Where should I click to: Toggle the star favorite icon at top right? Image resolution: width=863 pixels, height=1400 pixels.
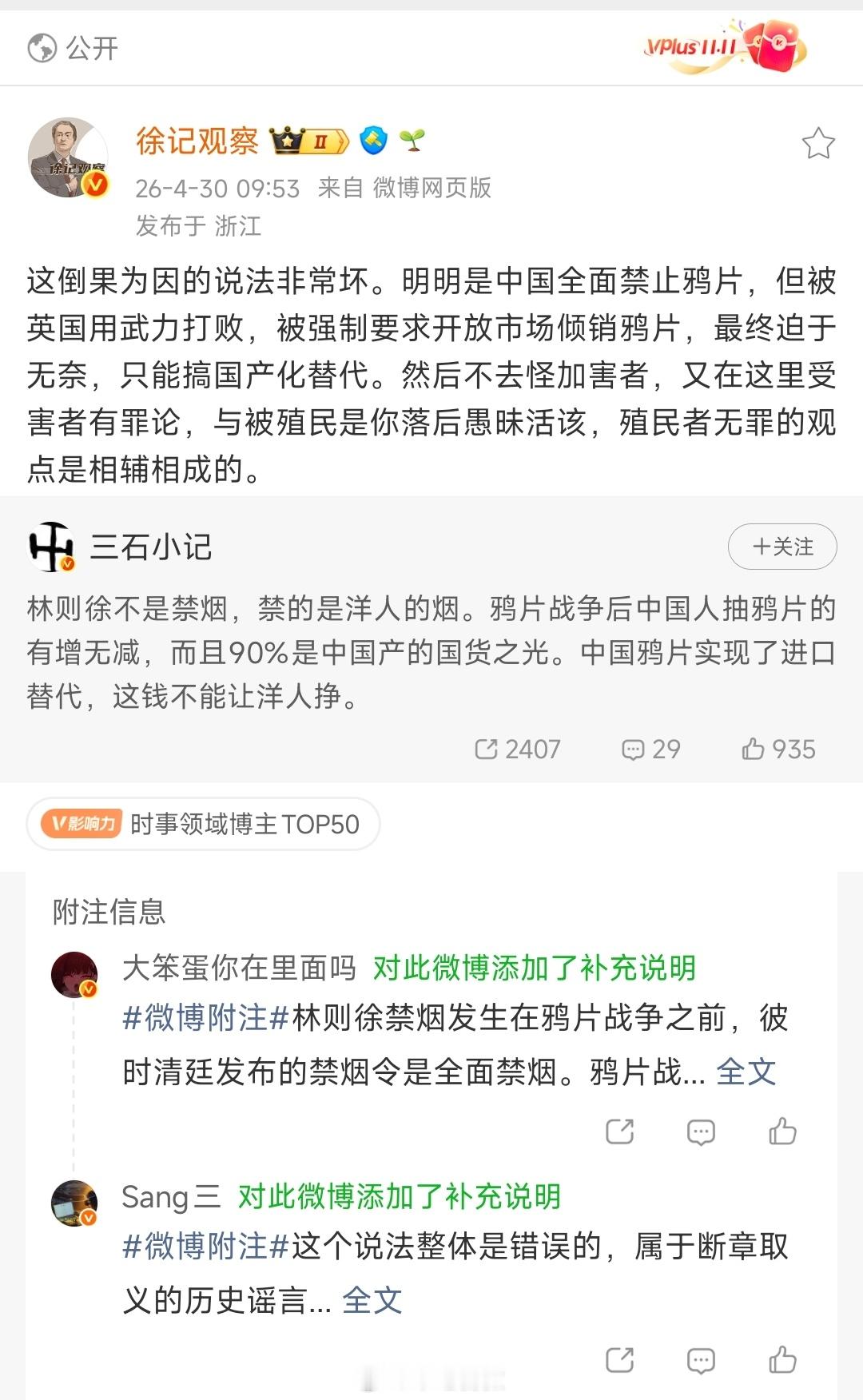817,141
